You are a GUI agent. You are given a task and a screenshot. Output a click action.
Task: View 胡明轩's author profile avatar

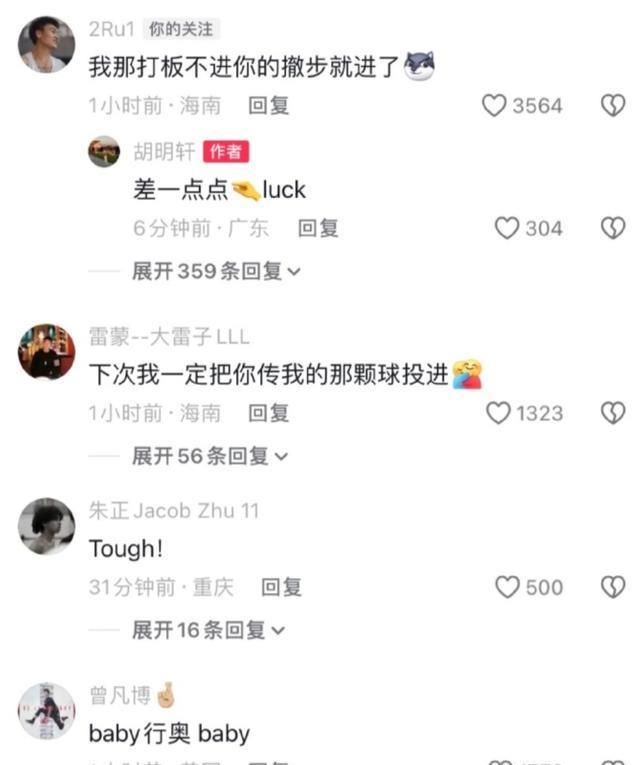pos(104,152)
